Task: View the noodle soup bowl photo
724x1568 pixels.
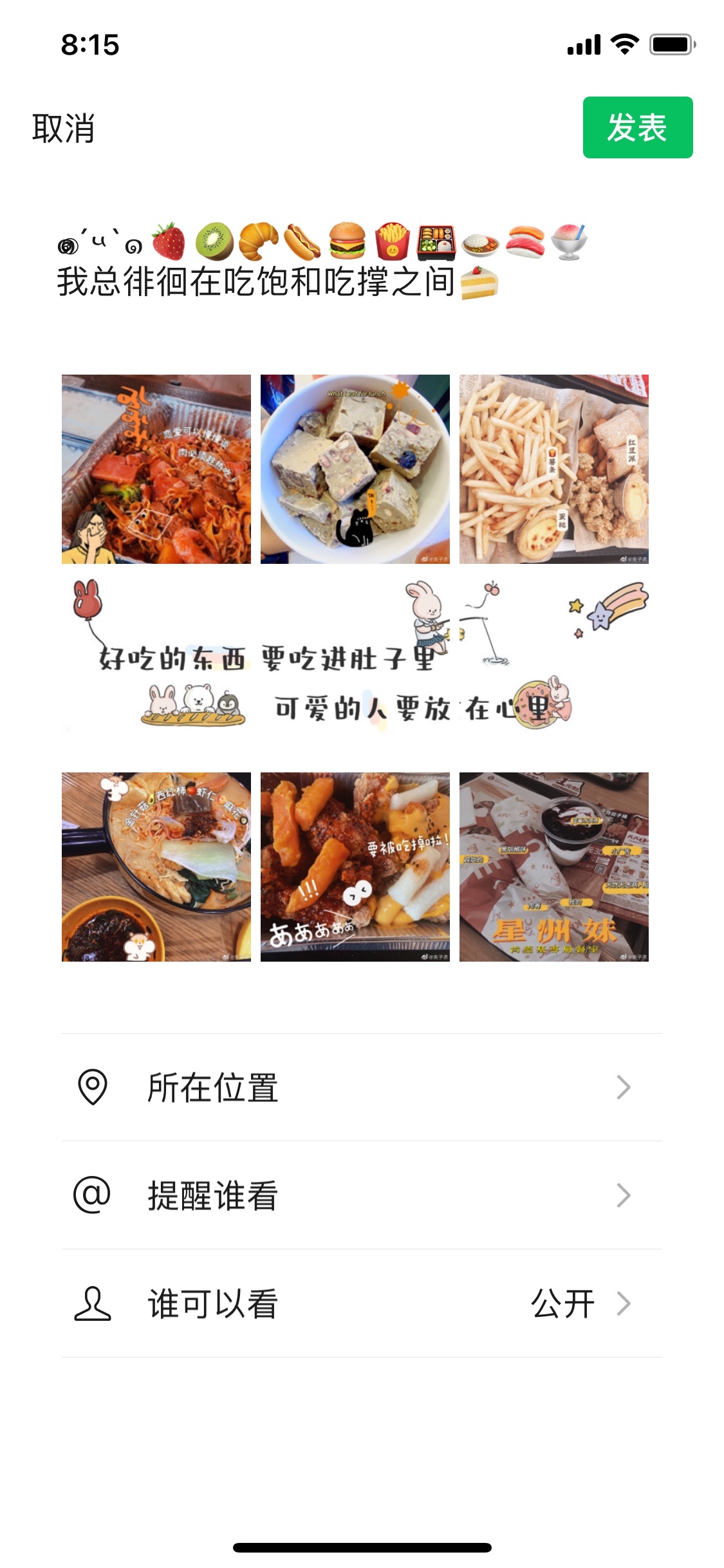Action: pos(156,866)
